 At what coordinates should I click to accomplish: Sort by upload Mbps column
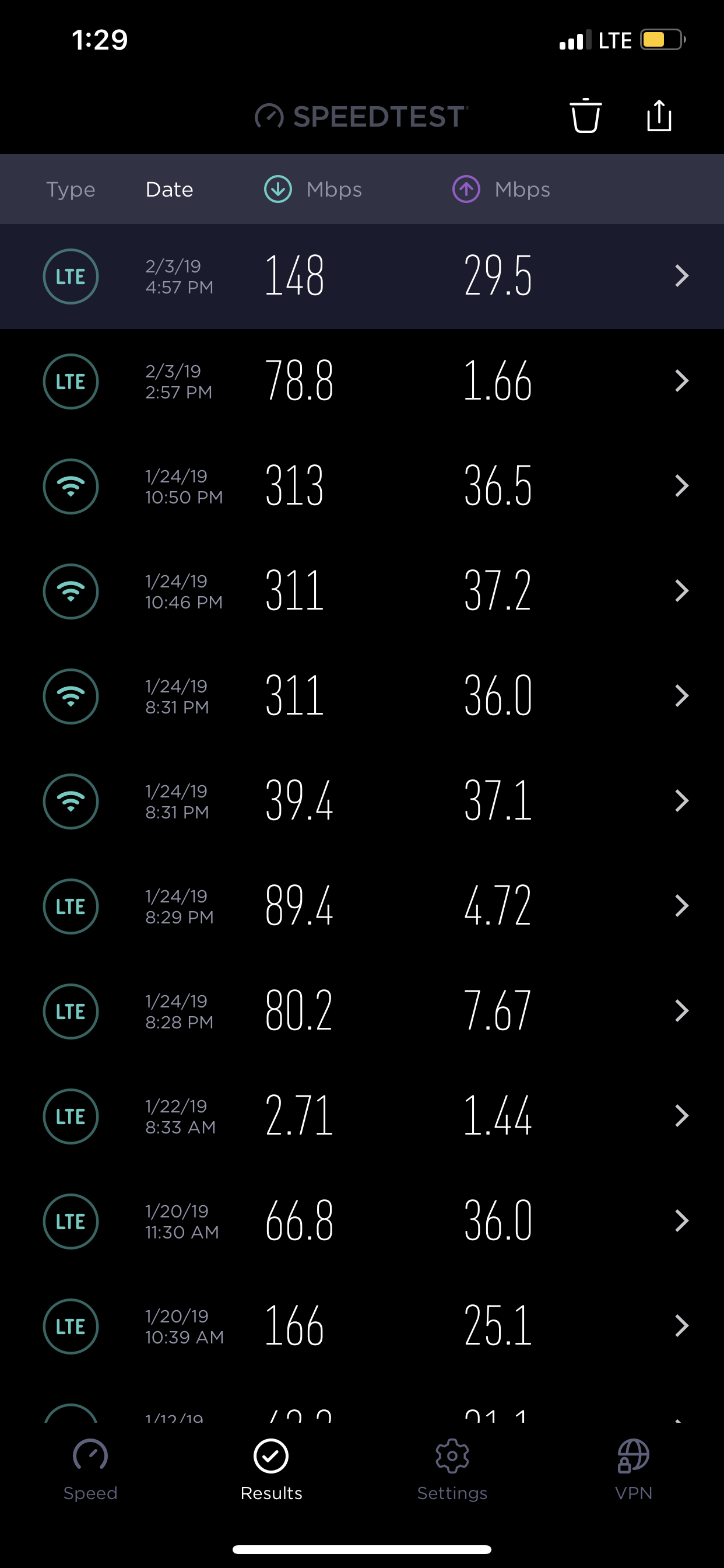[502, 190]
